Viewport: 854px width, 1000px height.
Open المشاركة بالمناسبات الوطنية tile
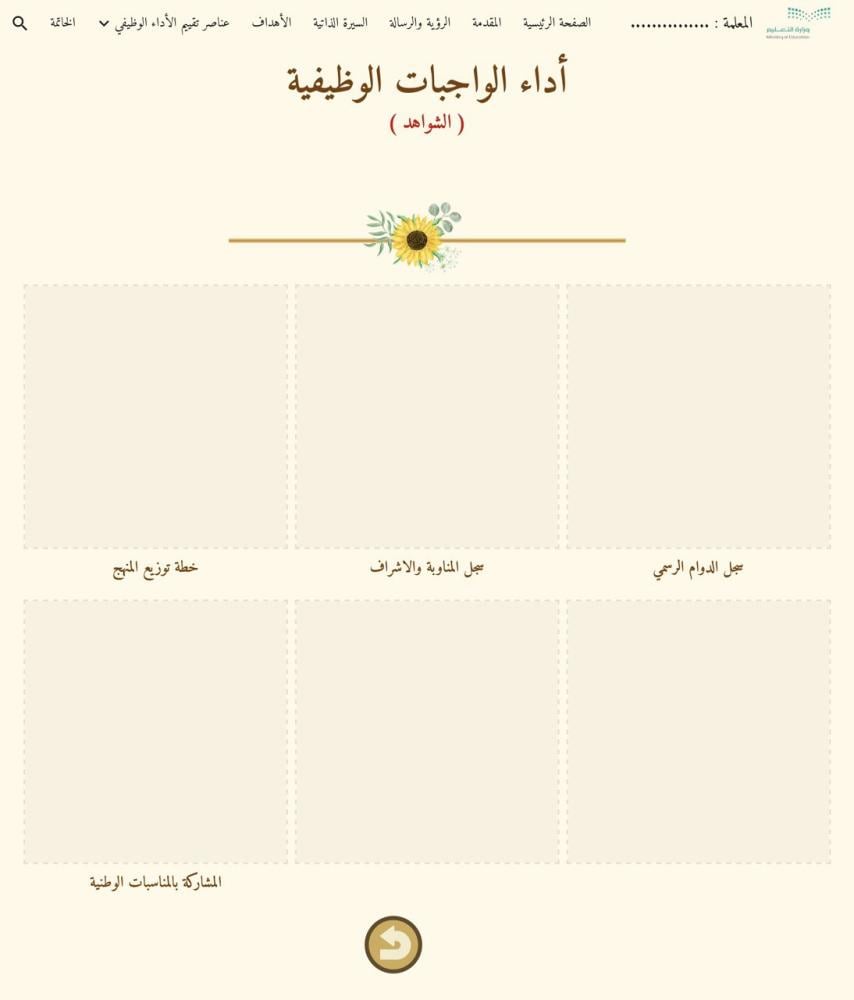[x=155, y=732]
